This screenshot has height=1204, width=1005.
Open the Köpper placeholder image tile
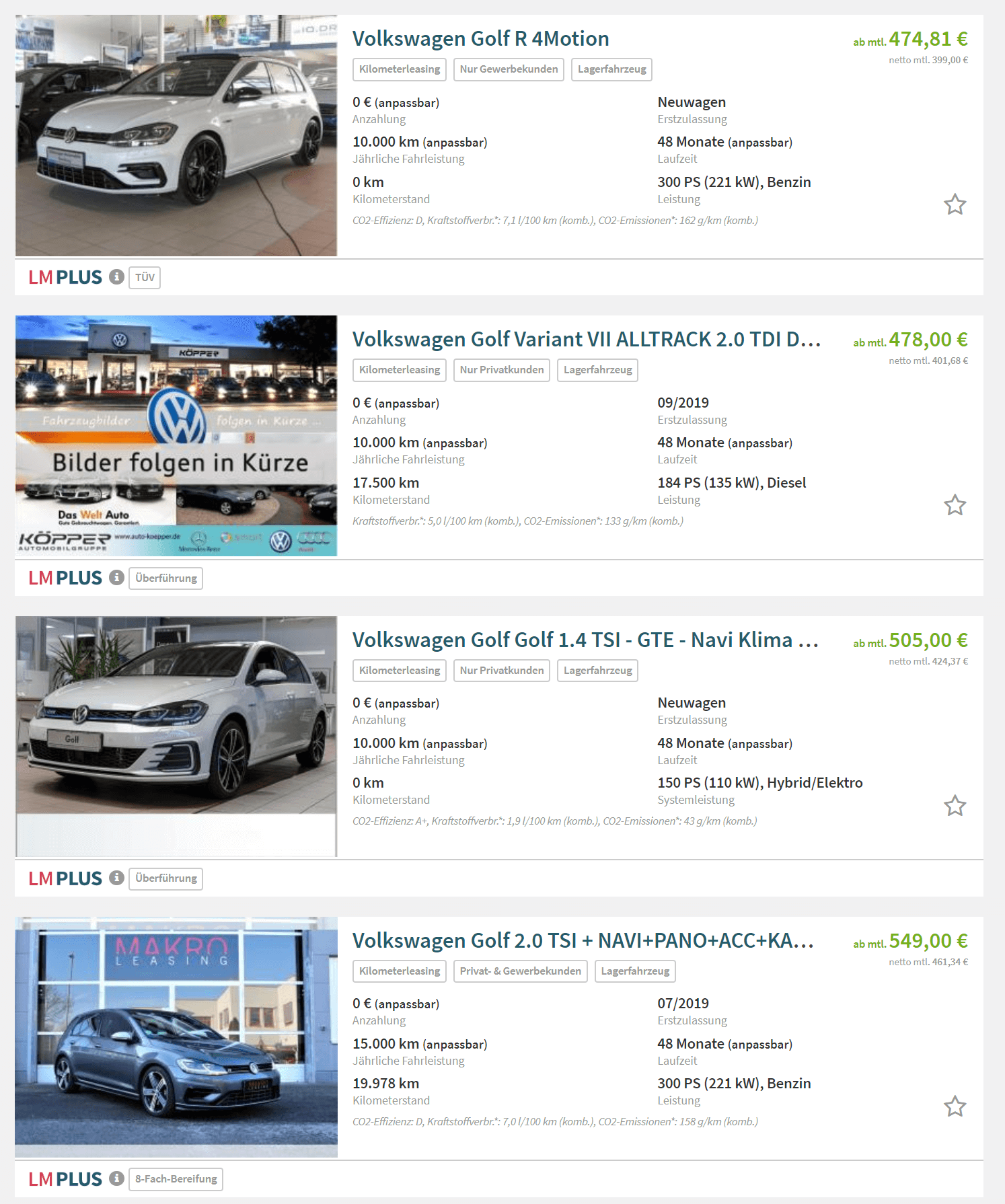176,436
